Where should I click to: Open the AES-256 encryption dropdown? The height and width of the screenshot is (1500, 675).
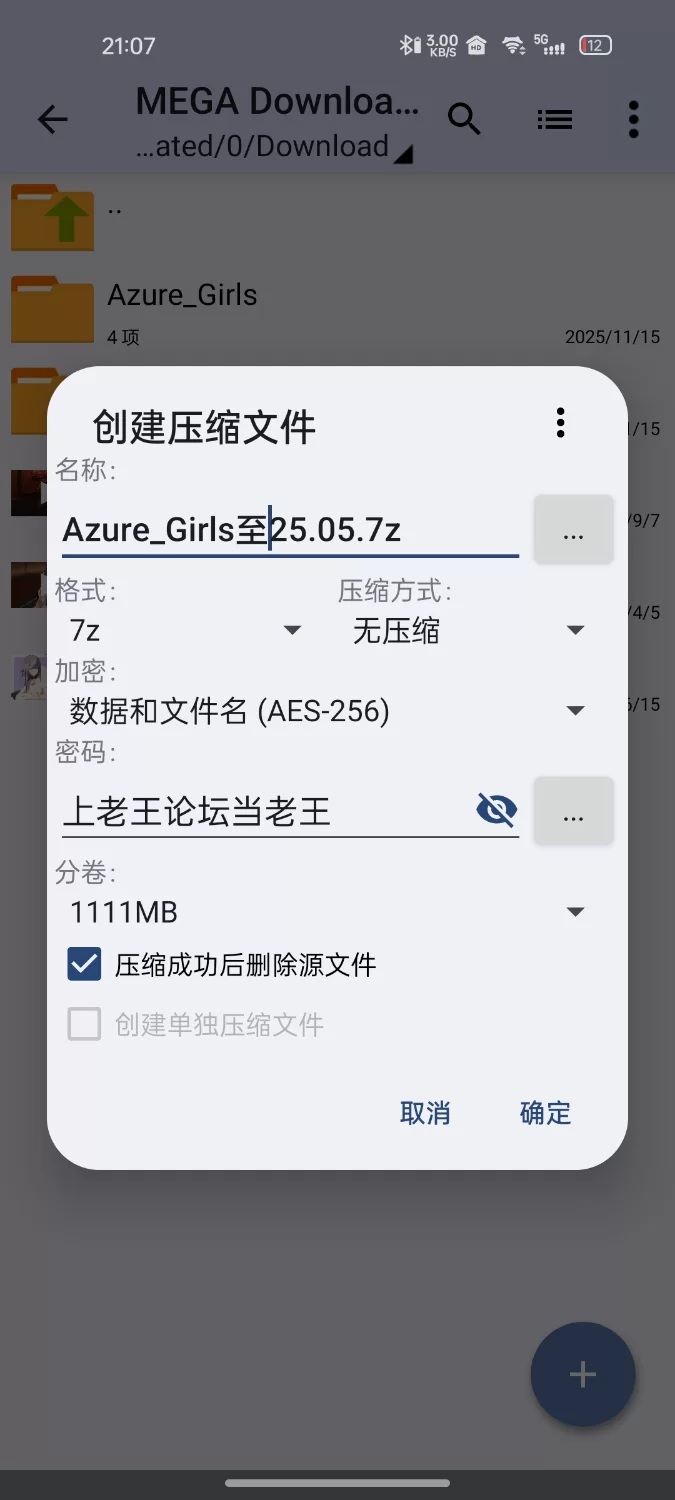[325, 711]
